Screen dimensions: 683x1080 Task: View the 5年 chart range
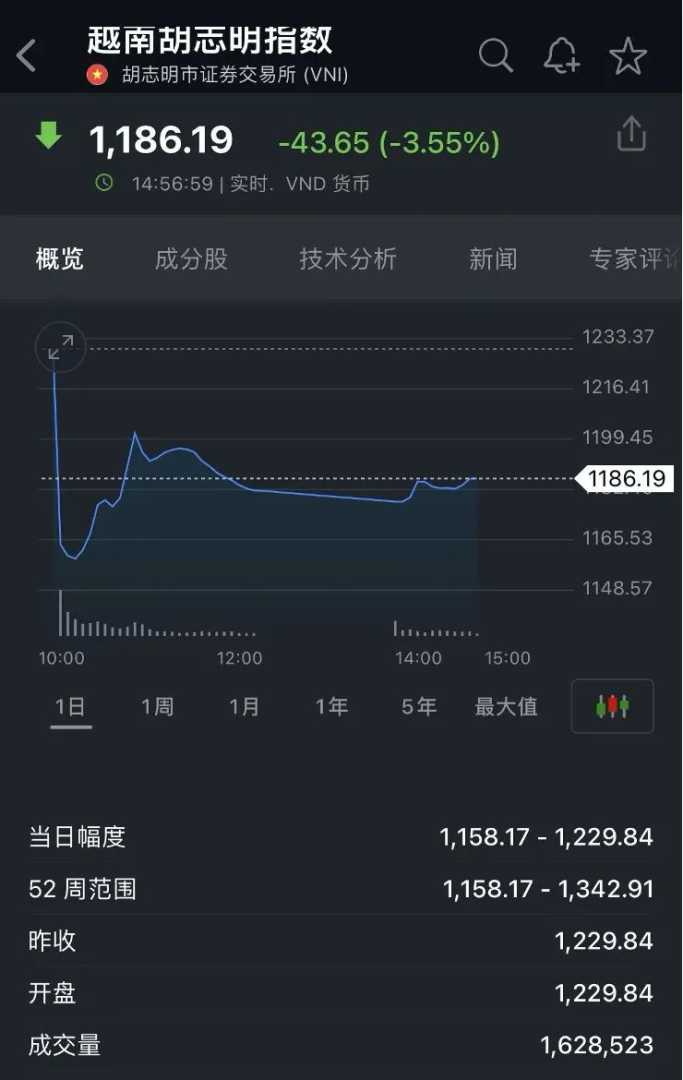[419, 707]
